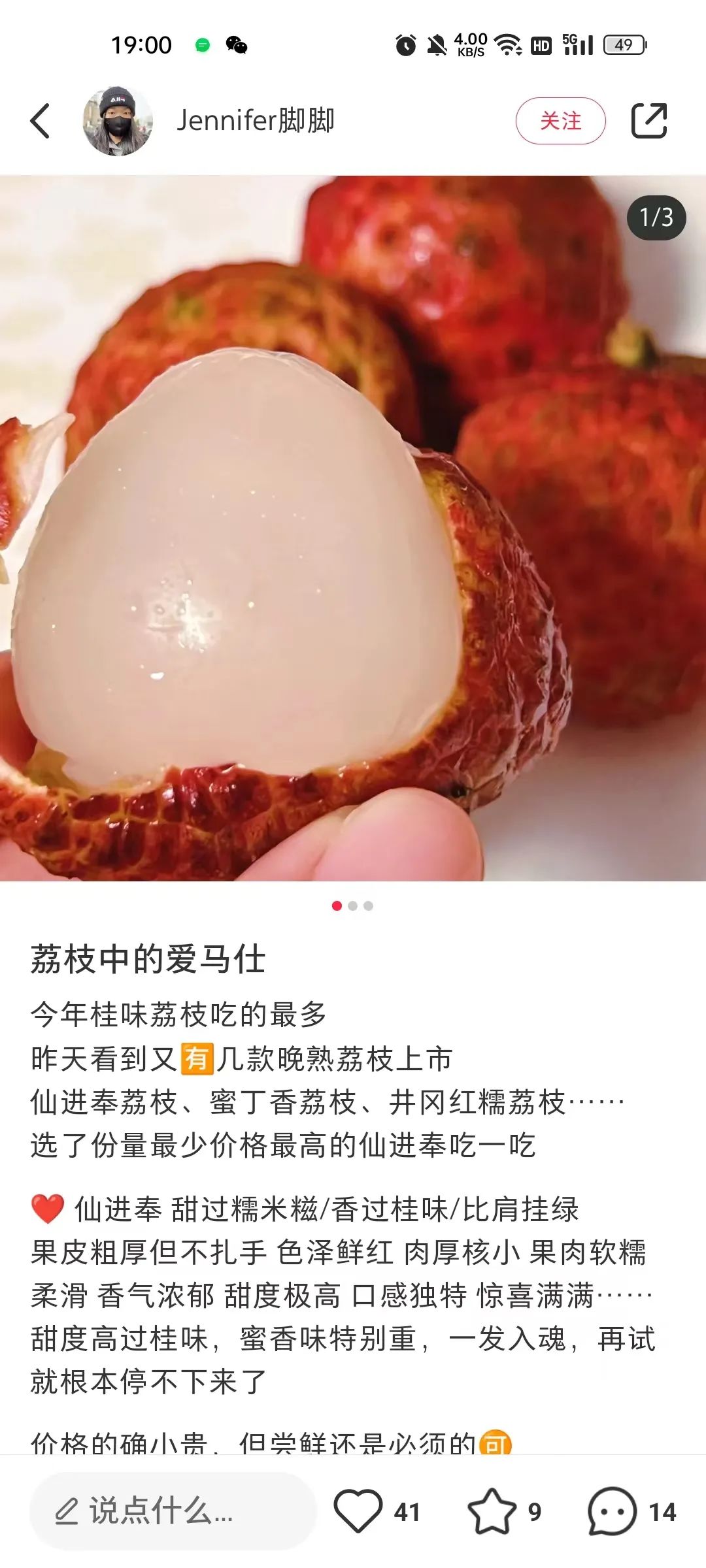Follow the author with the 关注 button
This screenshot has height=1568, width=706.
coord(560,121)
